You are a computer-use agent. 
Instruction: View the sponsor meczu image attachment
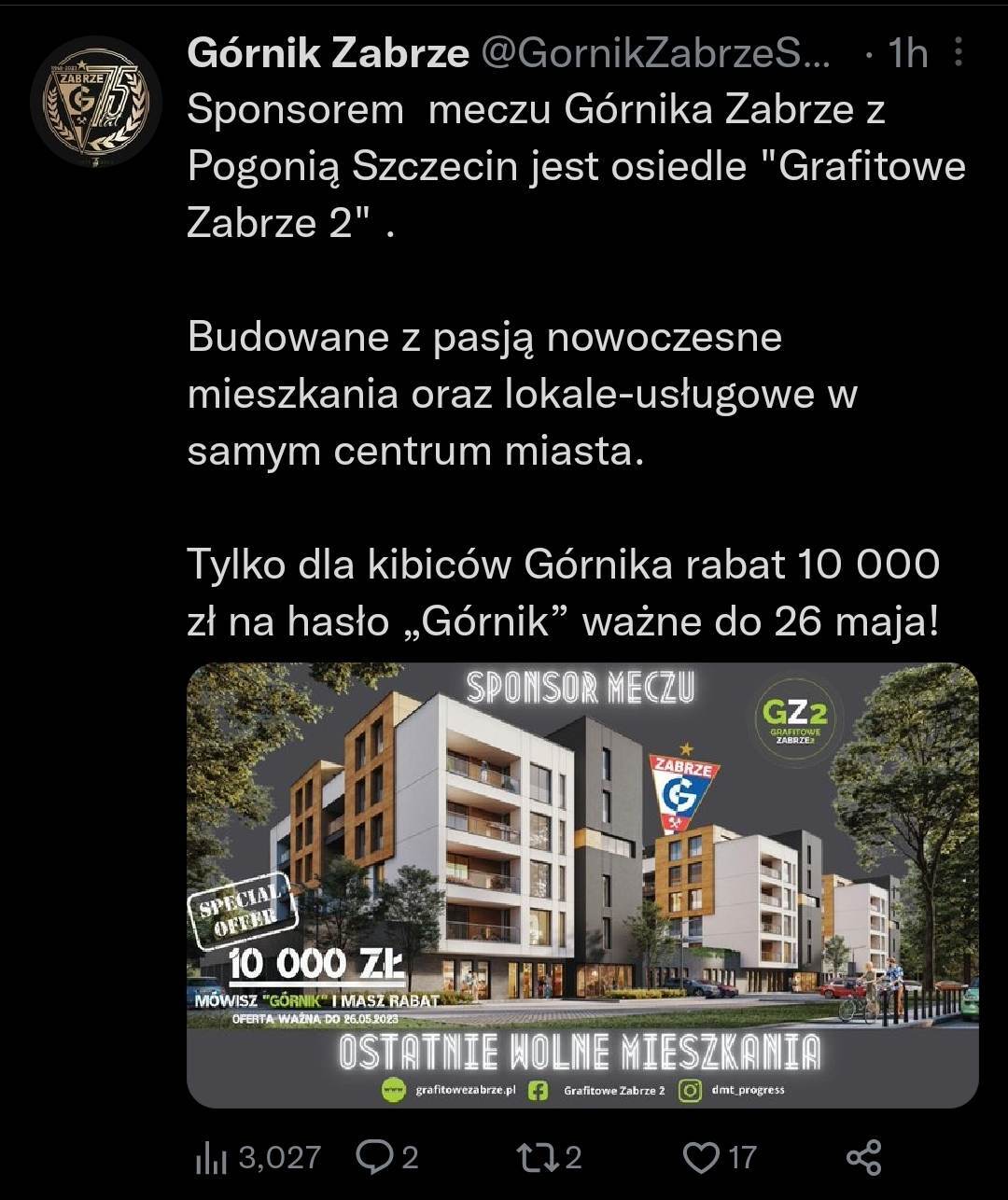coord(582,885)
